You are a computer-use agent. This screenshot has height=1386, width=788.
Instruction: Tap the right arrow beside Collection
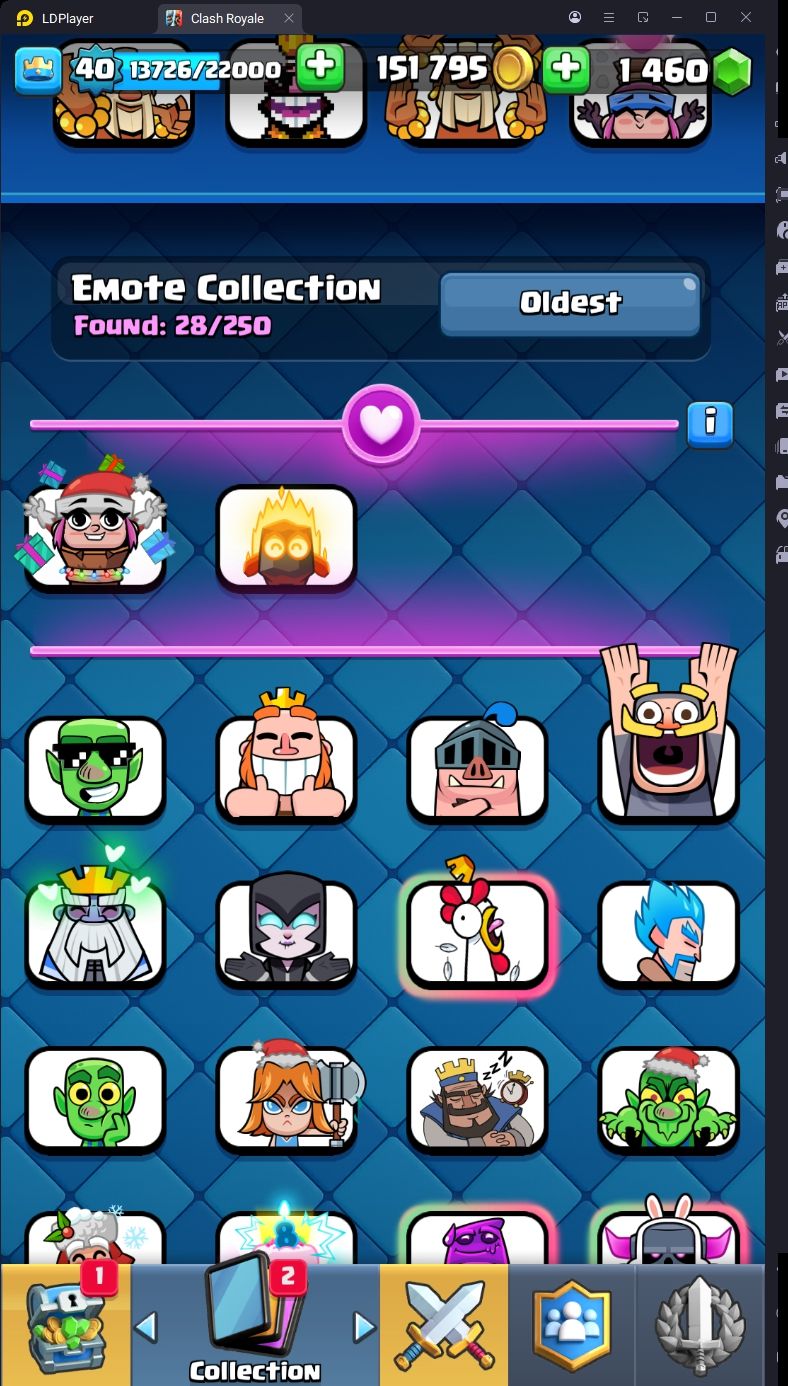[x=364, y=1326]
